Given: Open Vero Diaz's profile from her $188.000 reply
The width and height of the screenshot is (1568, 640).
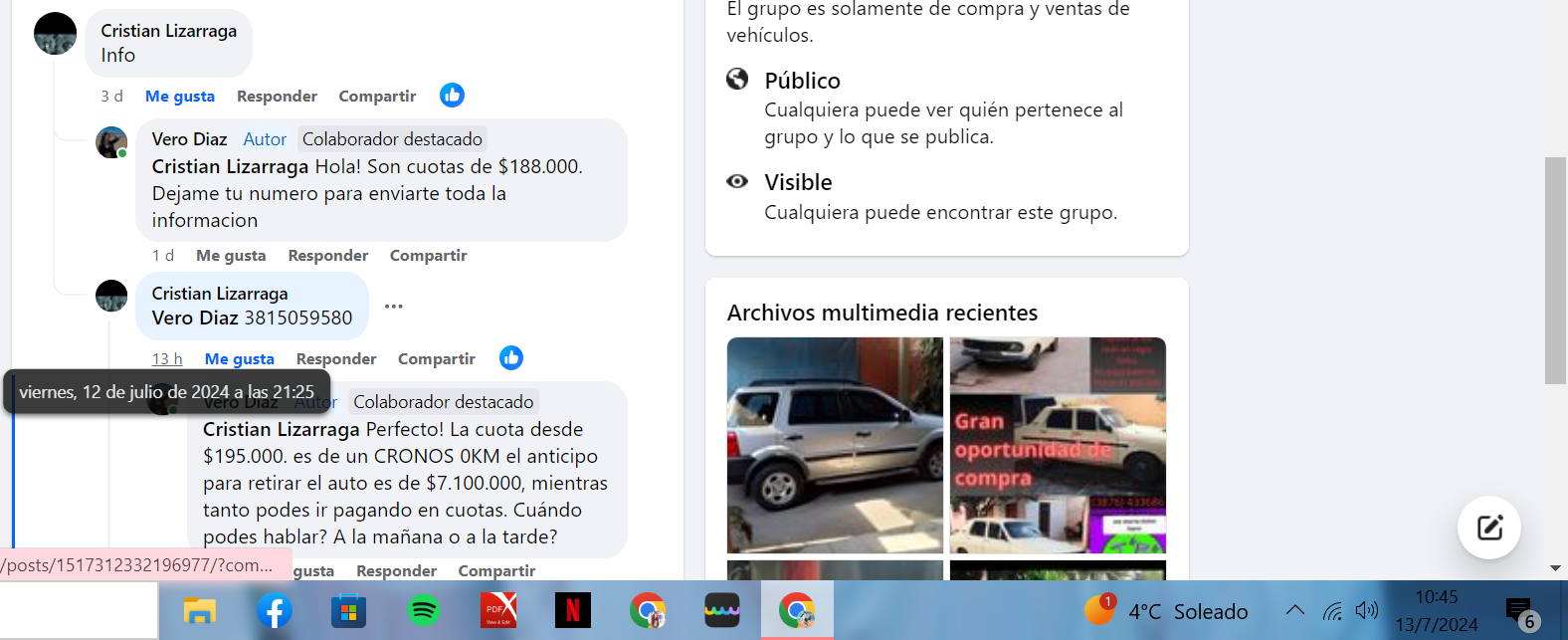Looking at the screenshot, I should click(189, 139).
